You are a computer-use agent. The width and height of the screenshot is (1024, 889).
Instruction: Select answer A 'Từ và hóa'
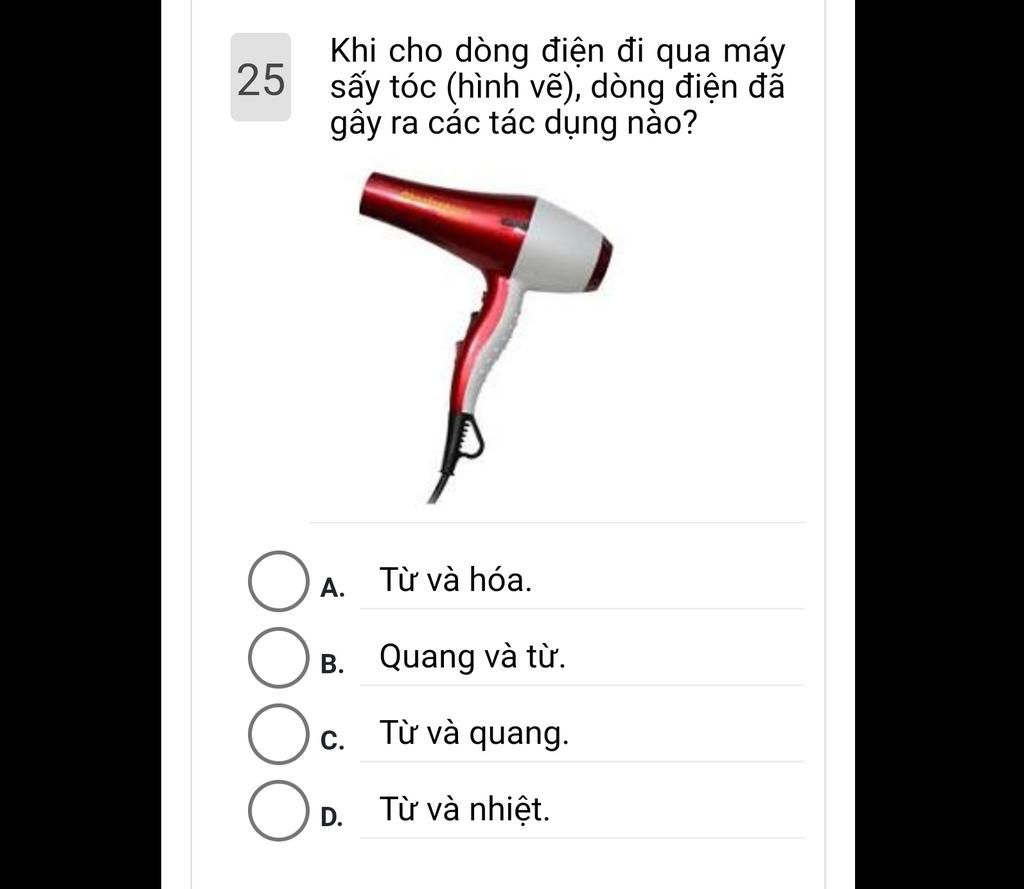[x=277, y=581]
